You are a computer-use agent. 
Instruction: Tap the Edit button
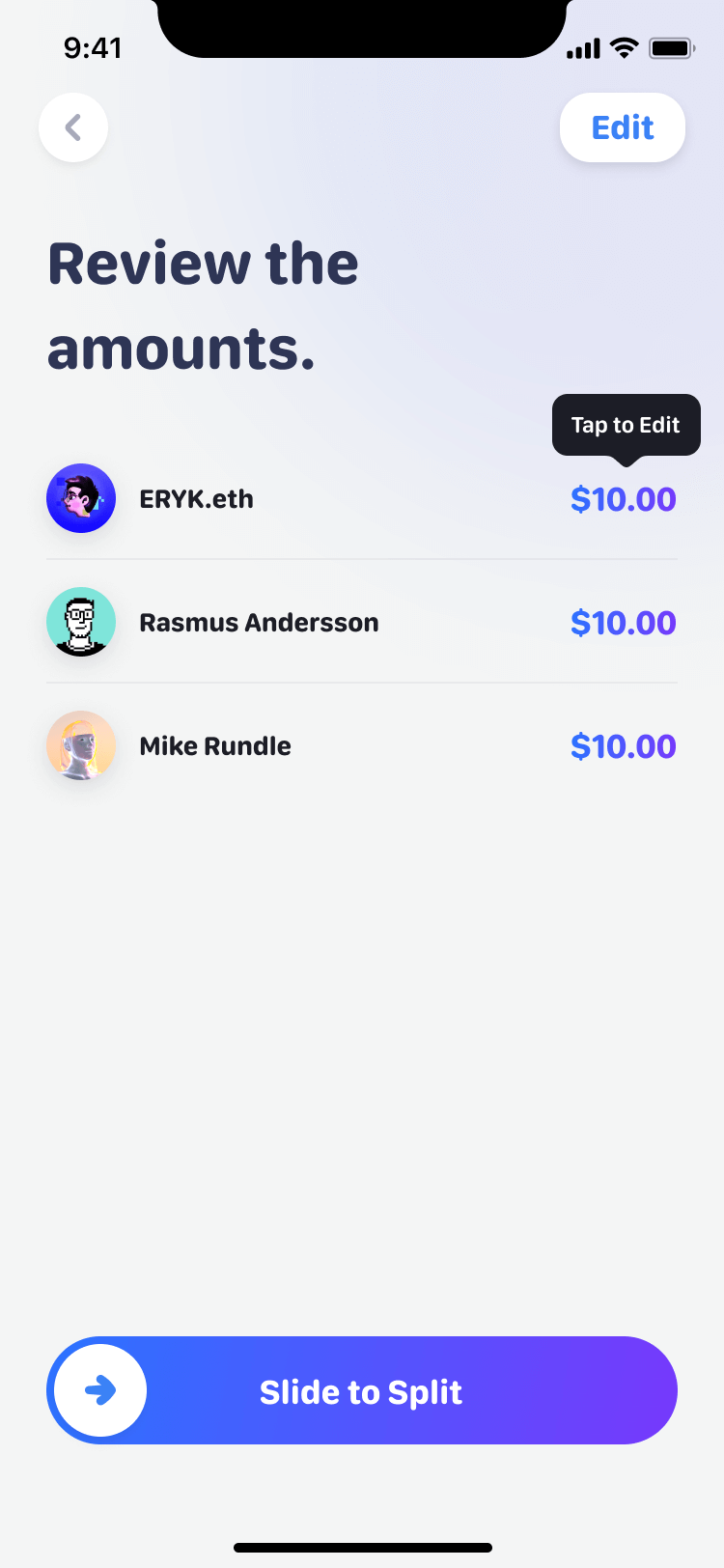[x=623, y=127]
